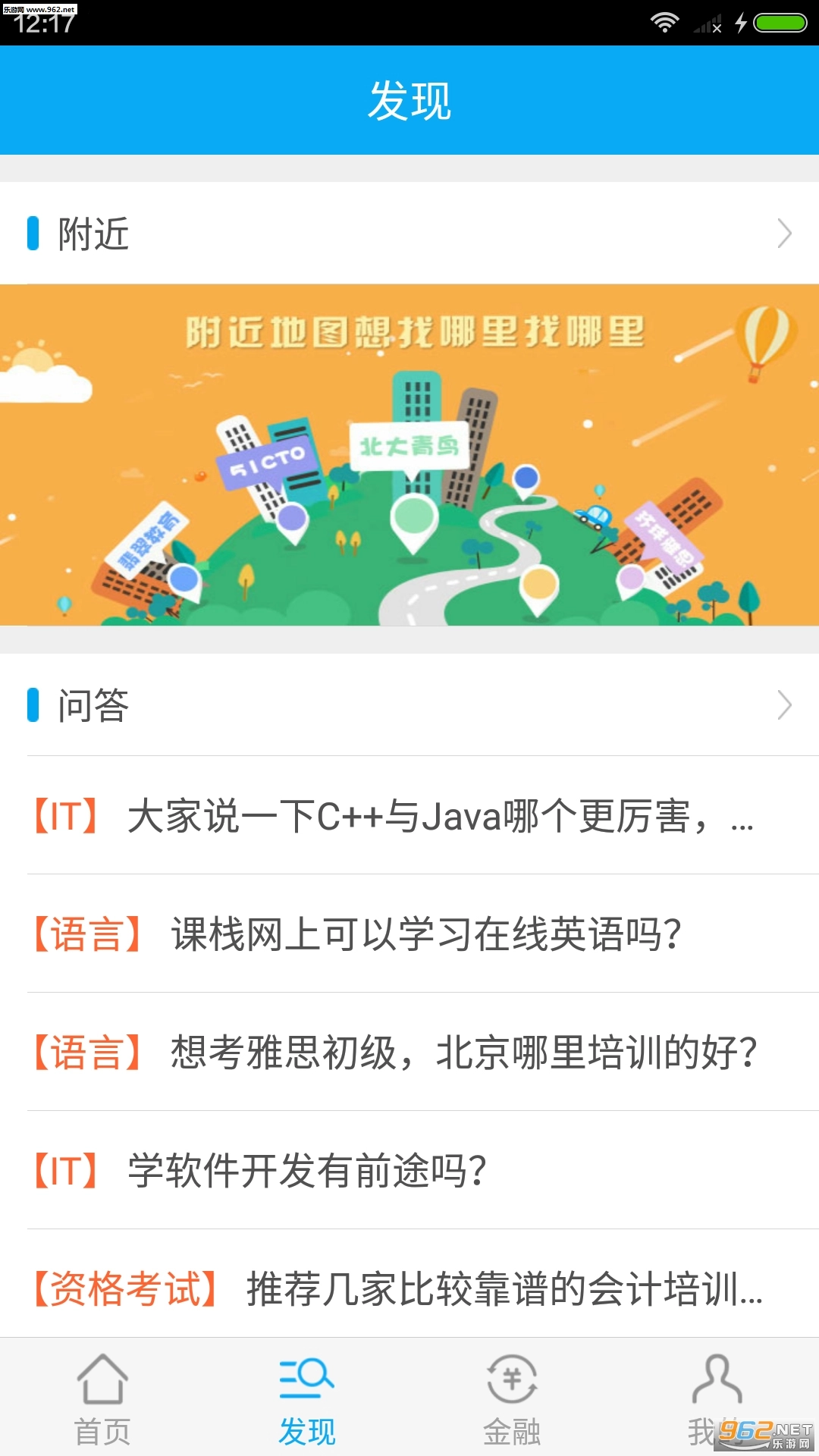Expand the 附近 section via its chevron
This screenshot has height=1456, width=819.
(x=786, y=235)
